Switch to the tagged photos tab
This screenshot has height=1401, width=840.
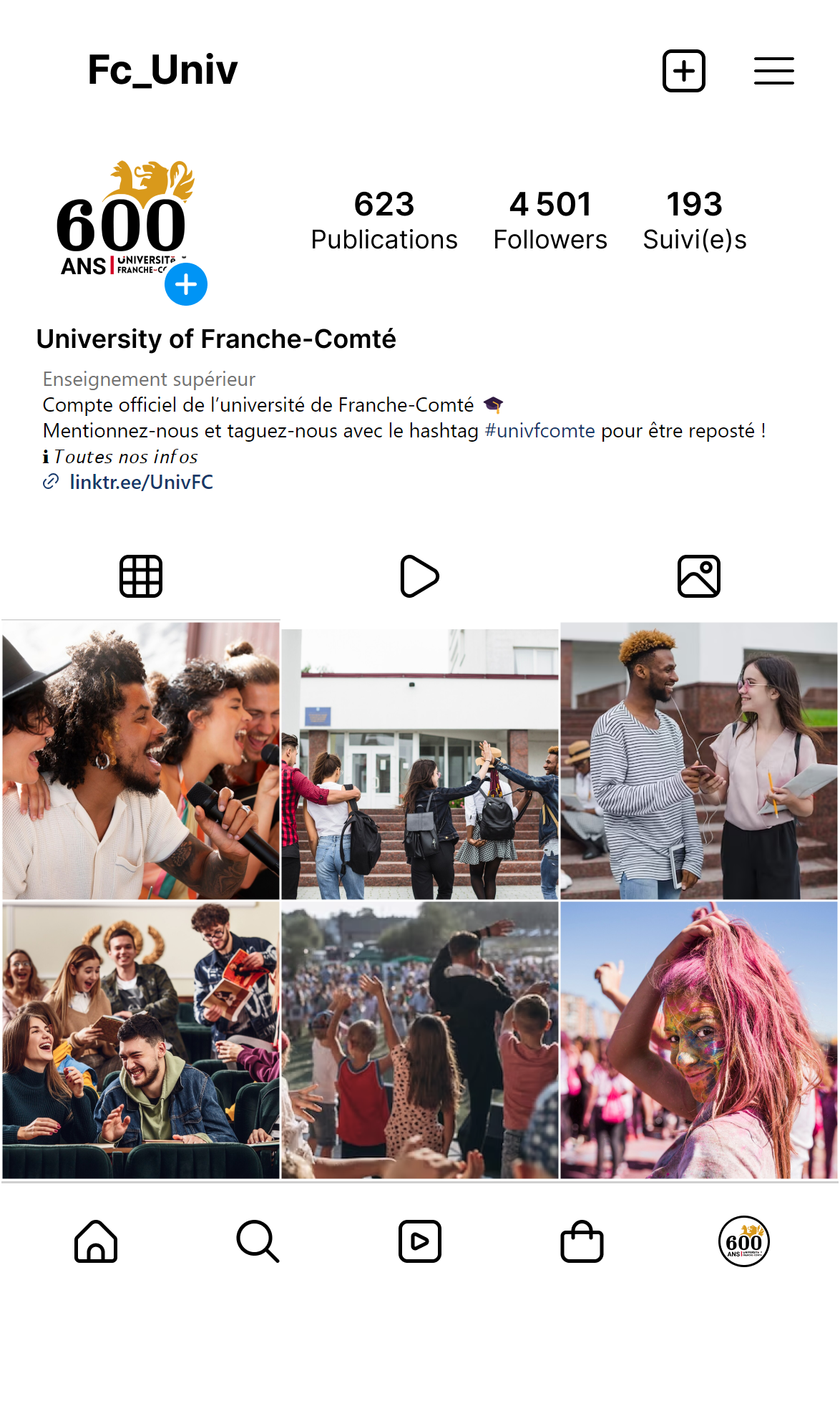point(698,576)
